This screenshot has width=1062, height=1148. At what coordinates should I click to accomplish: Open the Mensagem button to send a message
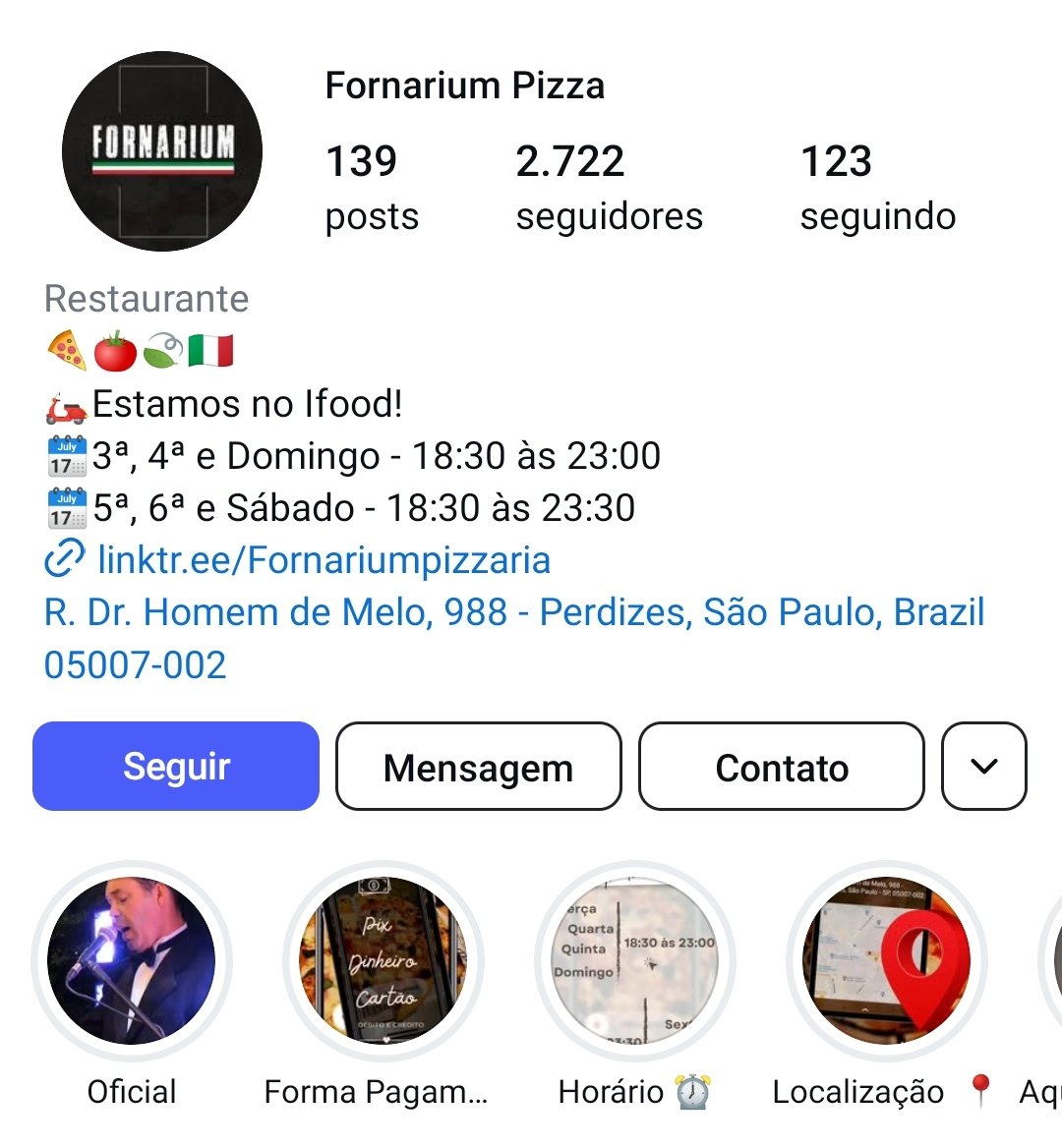click(x=478, y=767)
